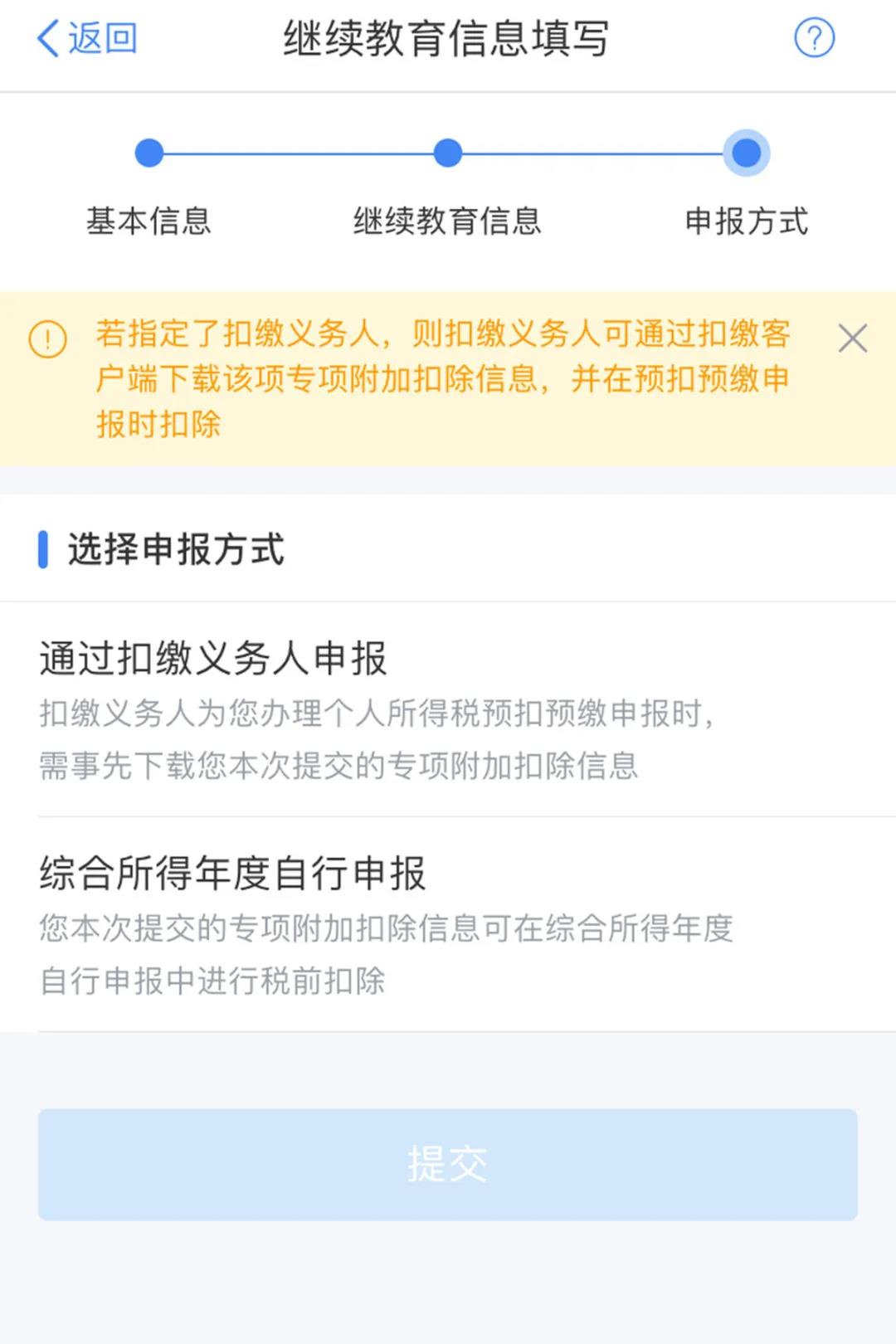
Task: Click the warning exclamation icon in the banner
Action: point(47,339)
